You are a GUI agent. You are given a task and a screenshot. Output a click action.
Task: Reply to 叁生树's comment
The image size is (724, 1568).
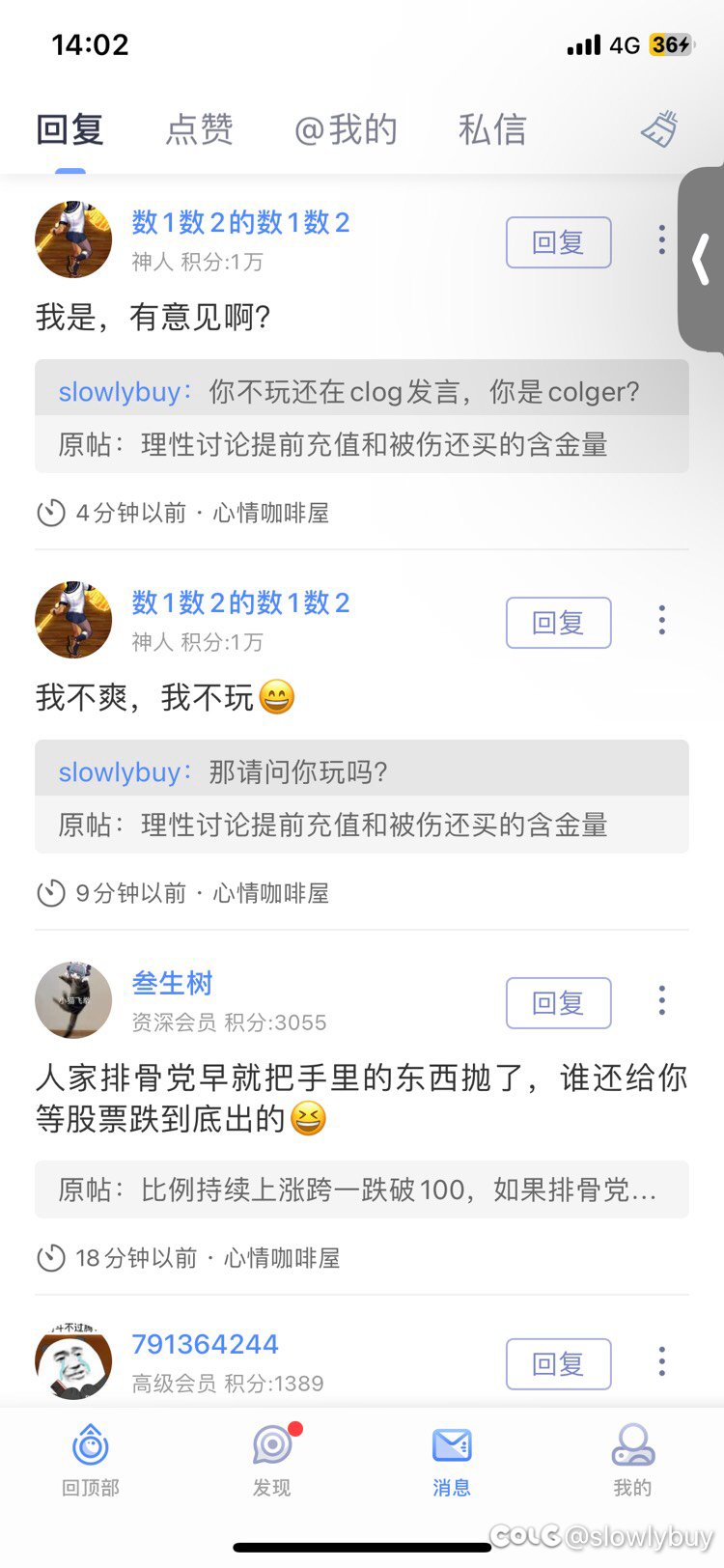pyautogui.click(x=558, y=1003)
